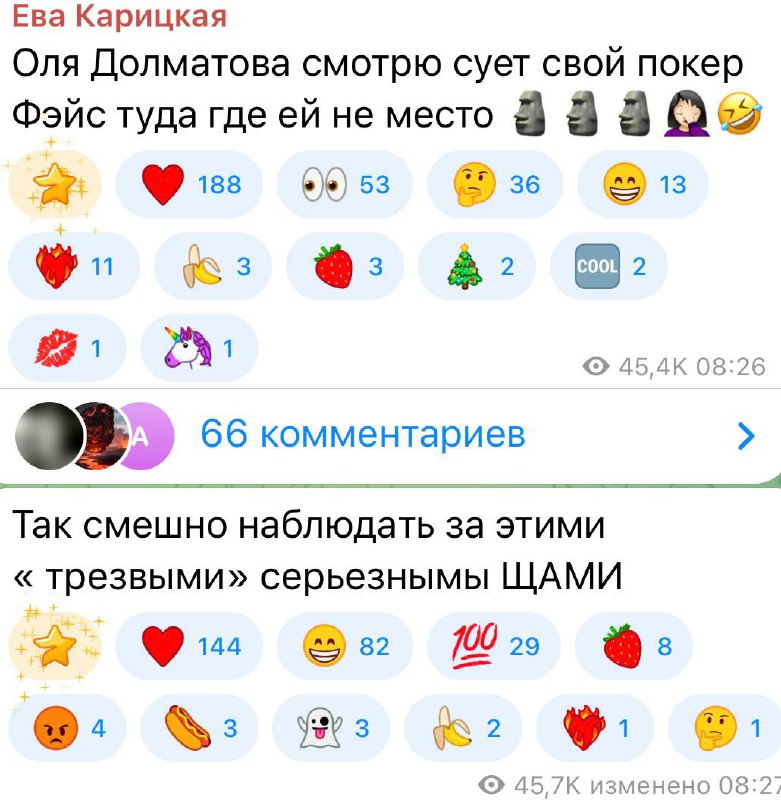Tap the kiss mark reaction

point(68,349)
